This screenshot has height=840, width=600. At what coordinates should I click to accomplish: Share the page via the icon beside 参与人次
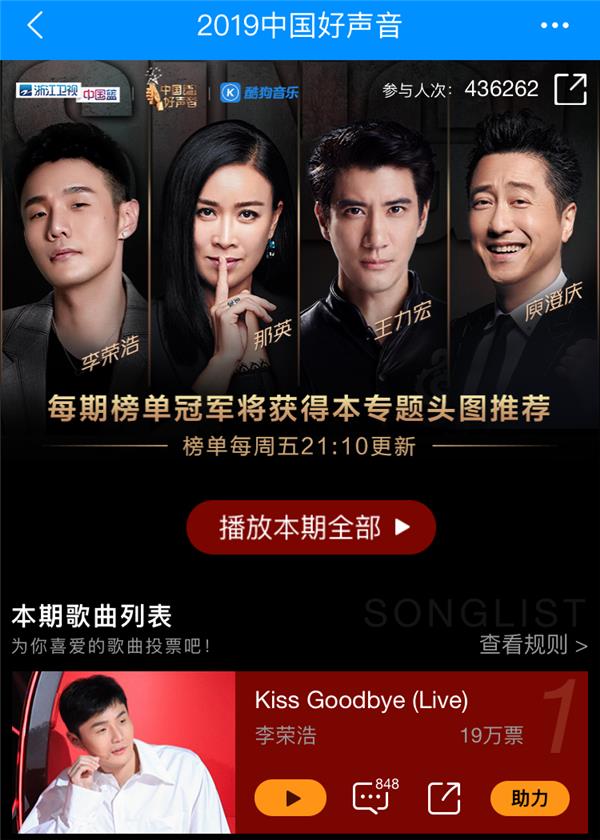tap(570, 89)
